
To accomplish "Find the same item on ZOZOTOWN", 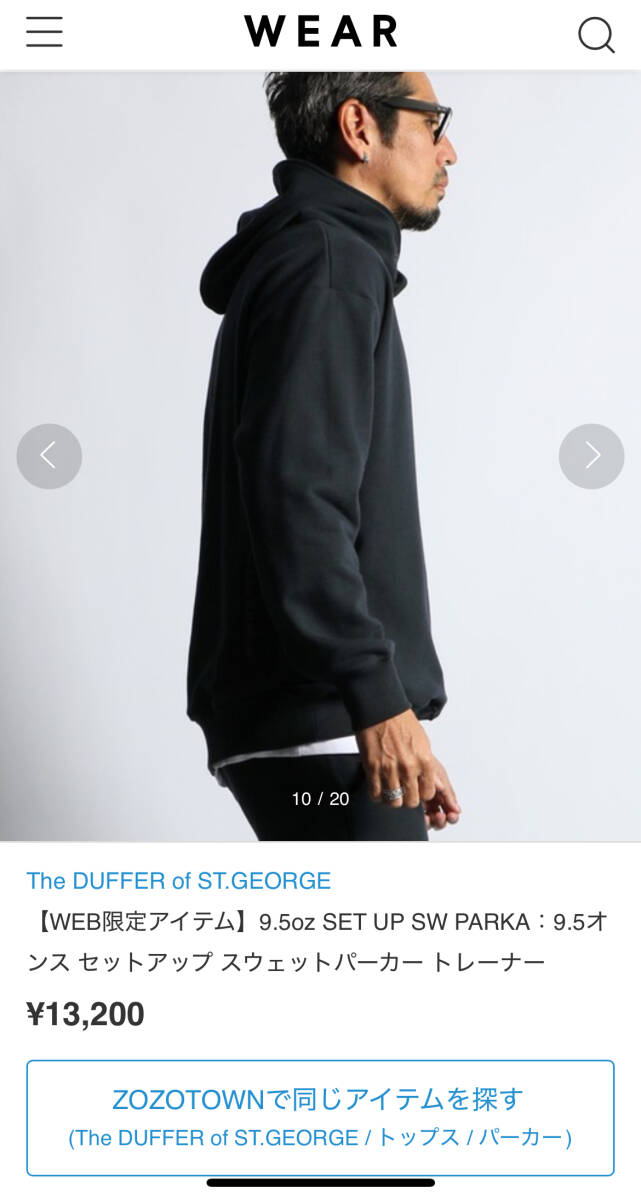I will pyautogui.click(x=320, y=1117).
